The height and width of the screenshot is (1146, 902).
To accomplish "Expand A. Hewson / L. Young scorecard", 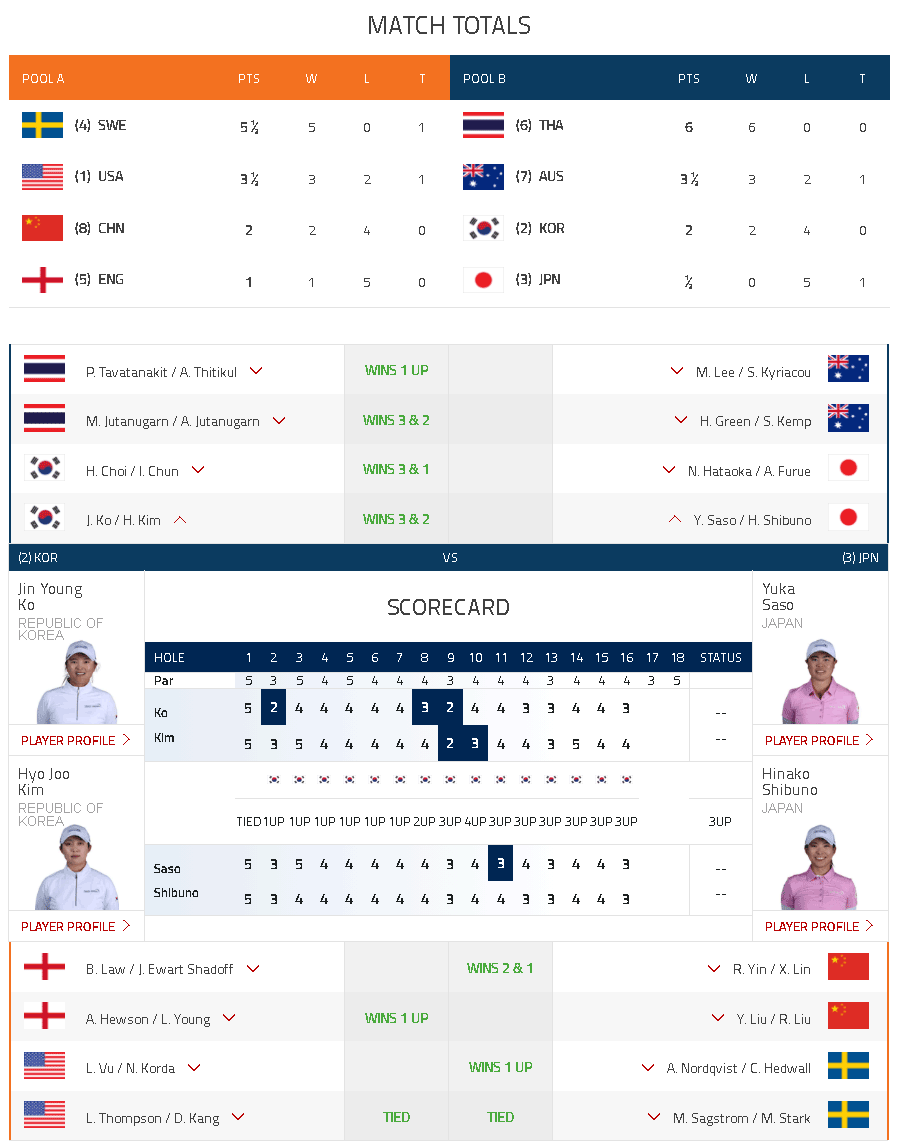I will point(229,1019).
